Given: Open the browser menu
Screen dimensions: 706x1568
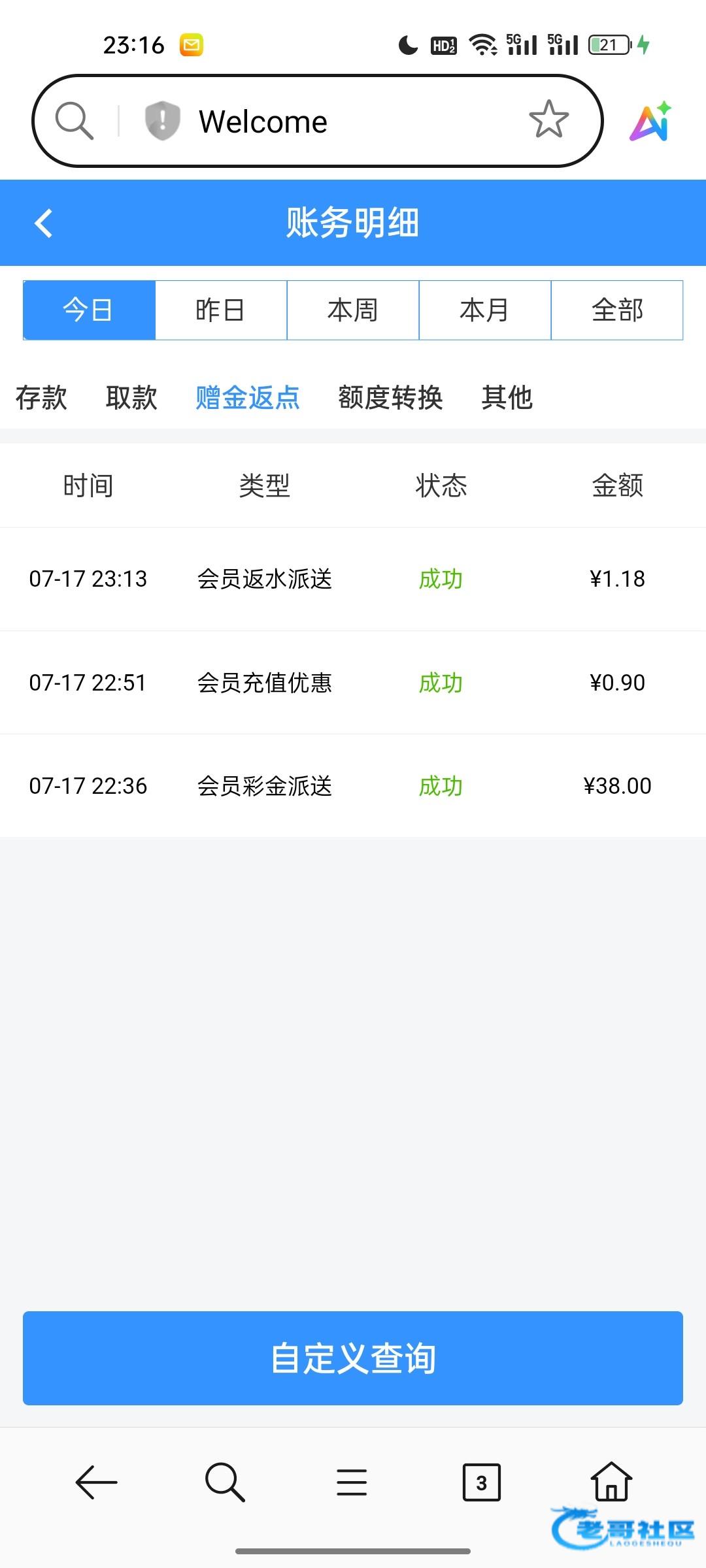Looking at the screenshot, I should click(352, 1482).
